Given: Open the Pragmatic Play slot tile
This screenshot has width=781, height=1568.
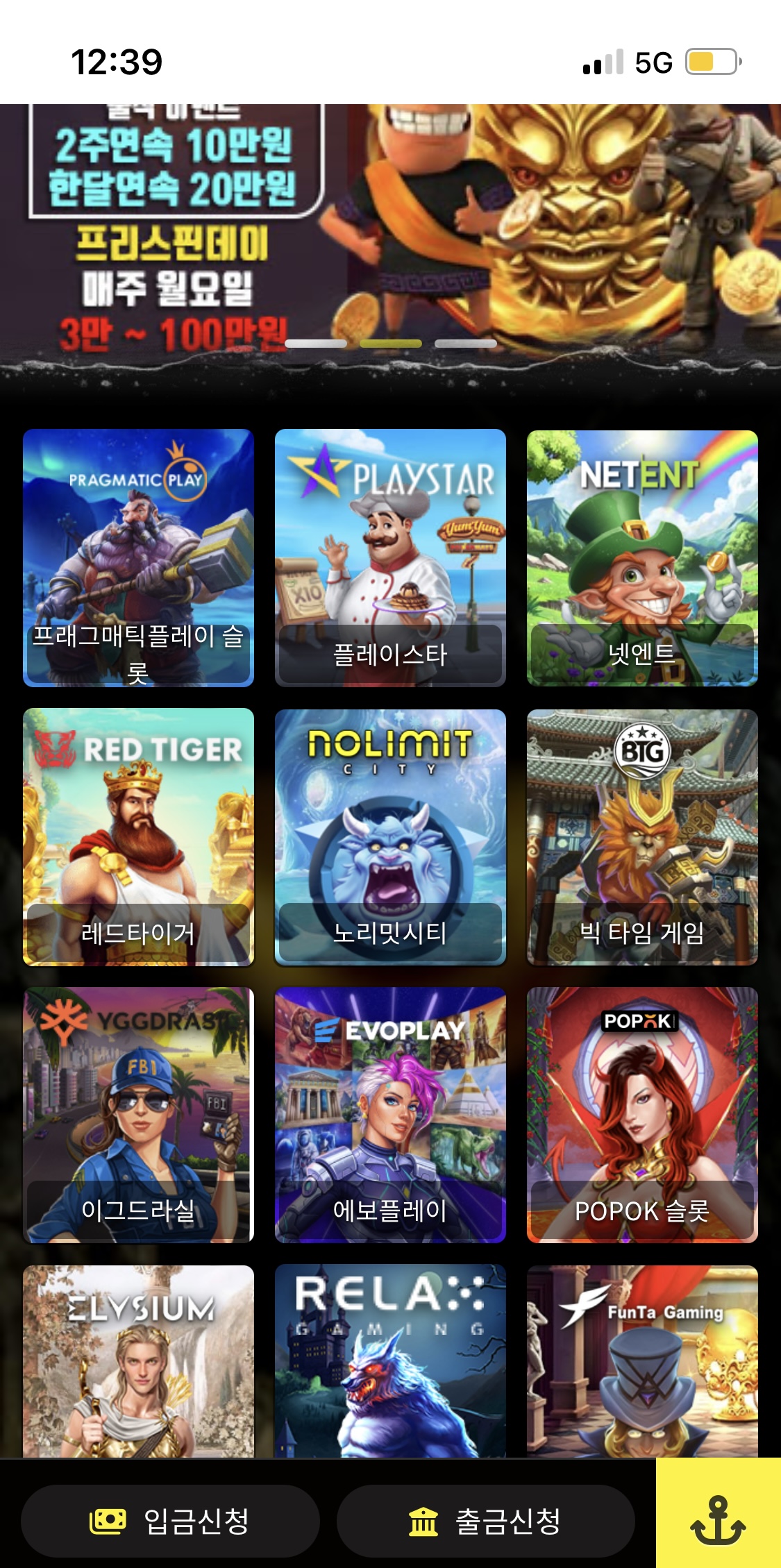Looking at the screenshot, I should pyautogui.click(x=138, y=557).
